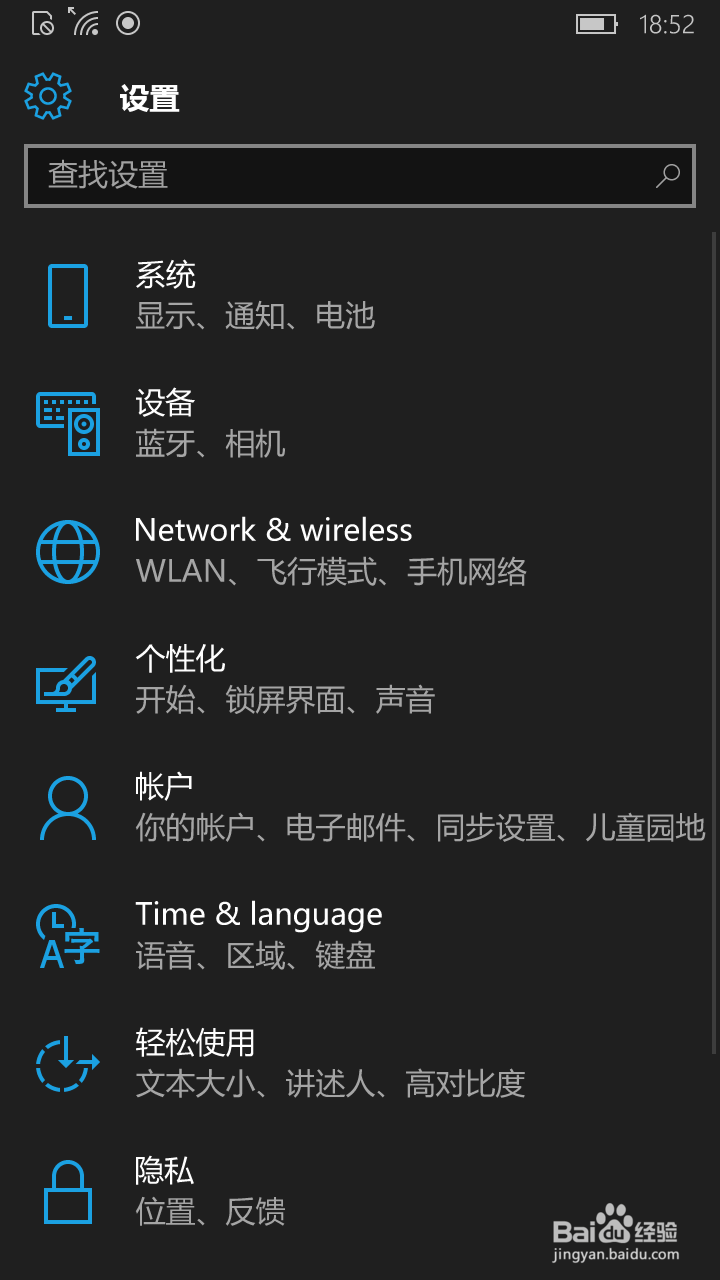Screen dimensions: 720x1280
Task: Tap the battery indicator in the status bar
Action: click(596, 24)
